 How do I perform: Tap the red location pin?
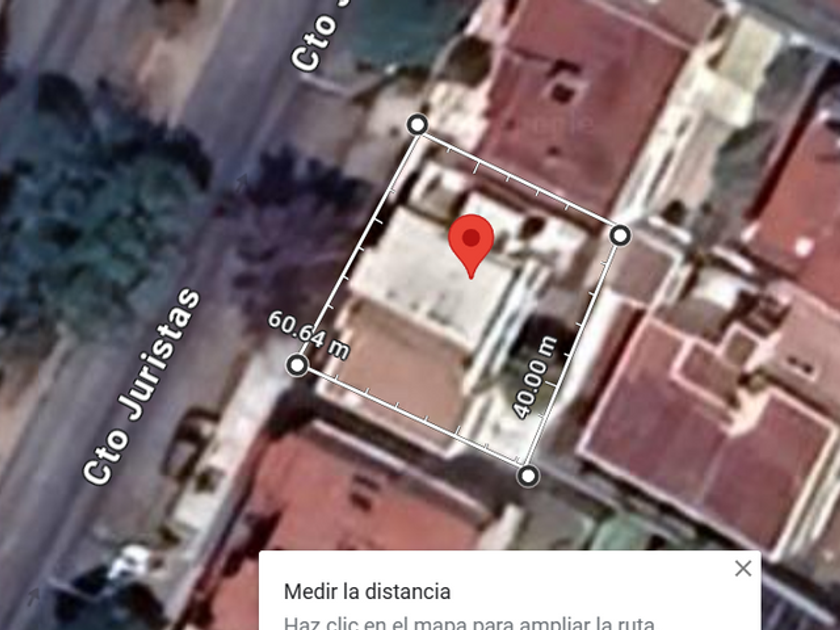(x=471, y=242)
